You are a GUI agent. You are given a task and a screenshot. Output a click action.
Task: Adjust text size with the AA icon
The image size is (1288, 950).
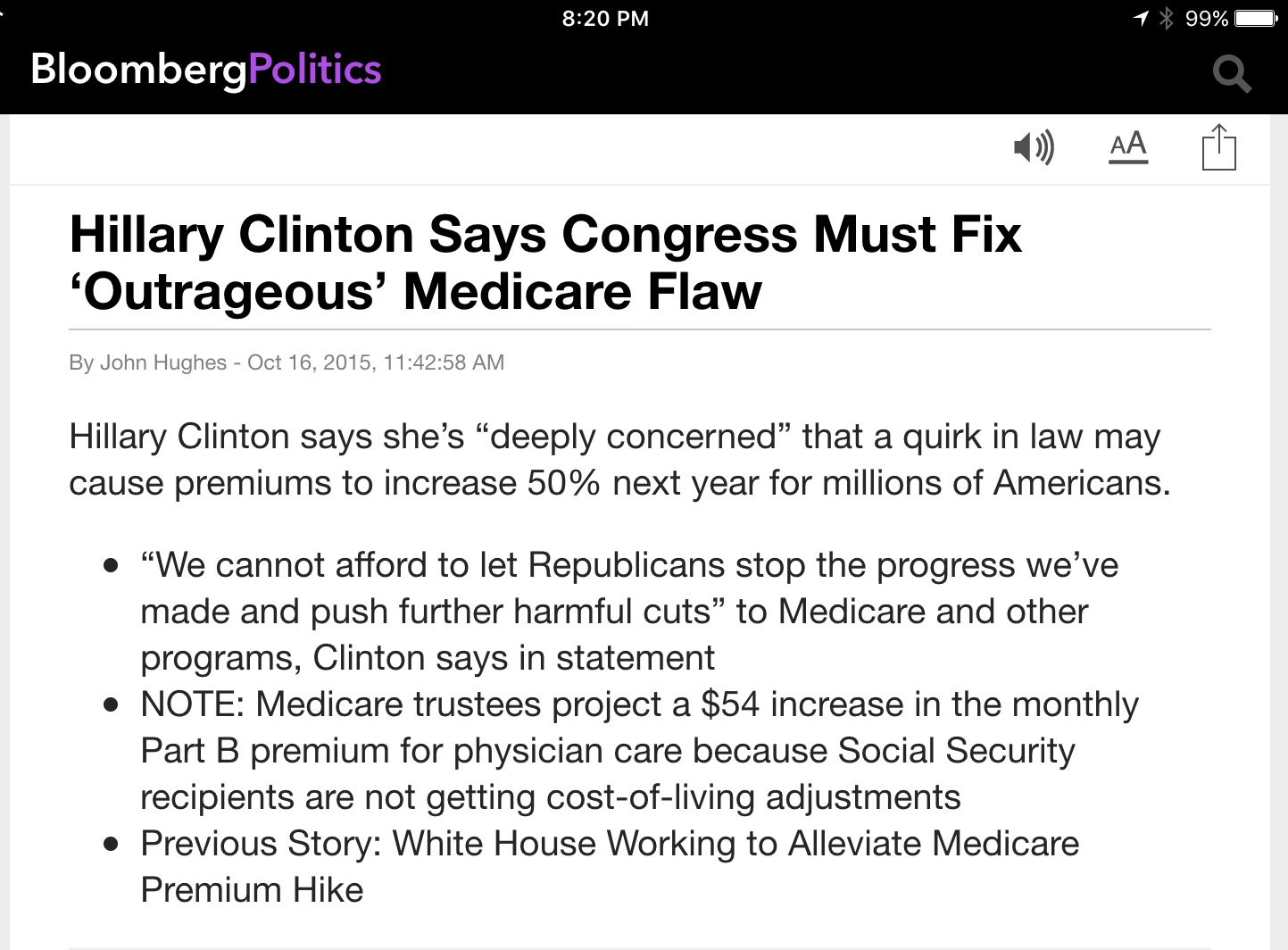pyautogui.click(x=1127, y=146)
